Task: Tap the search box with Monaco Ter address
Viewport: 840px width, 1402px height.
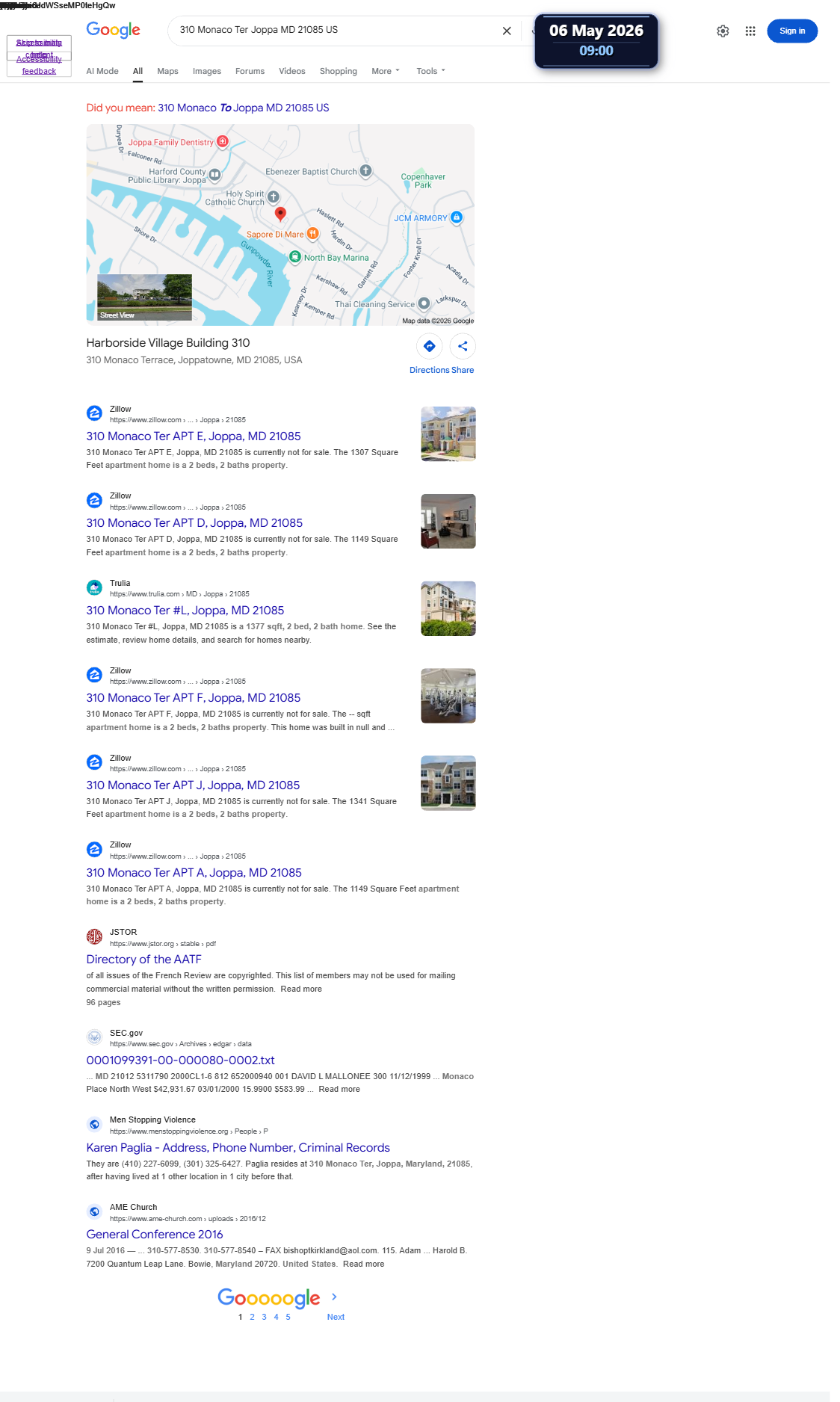Action: pos(336,30)
